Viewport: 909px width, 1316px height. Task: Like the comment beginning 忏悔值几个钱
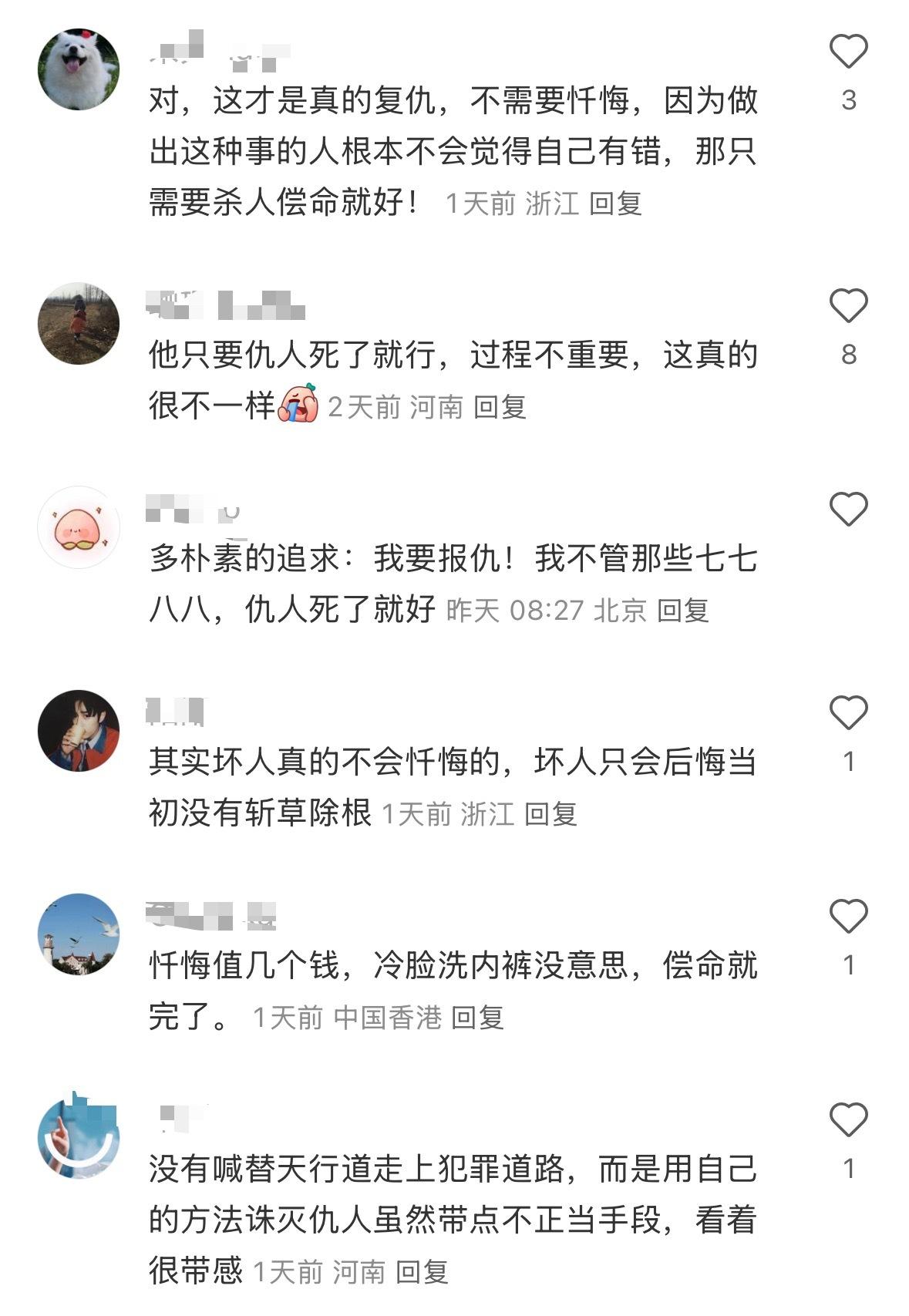click(x=848, y=917)
